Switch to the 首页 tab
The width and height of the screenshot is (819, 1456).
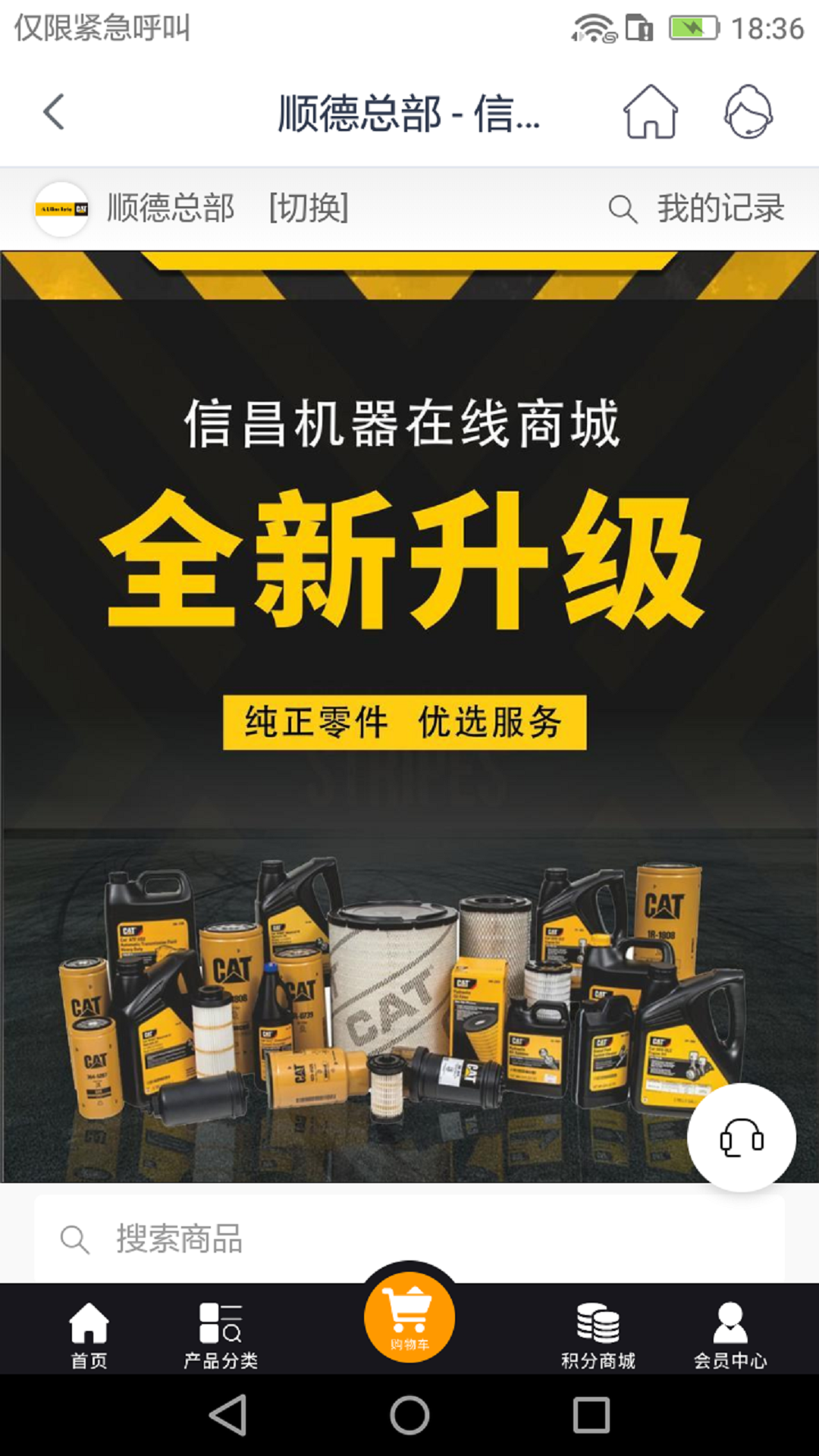pos(89,1336)
